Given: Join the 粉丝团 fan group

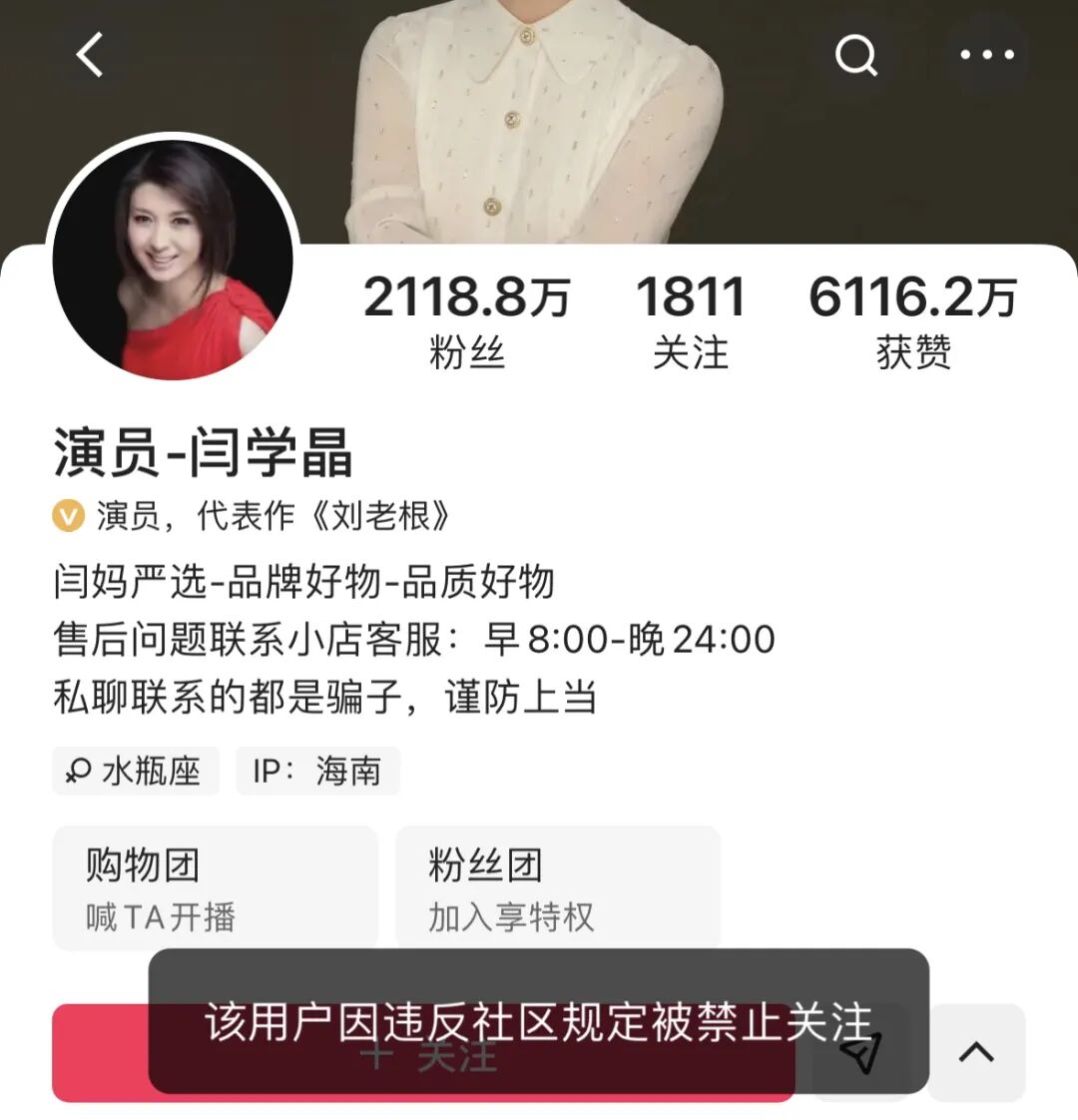Looking at the screenshot, I should (558, 887).
